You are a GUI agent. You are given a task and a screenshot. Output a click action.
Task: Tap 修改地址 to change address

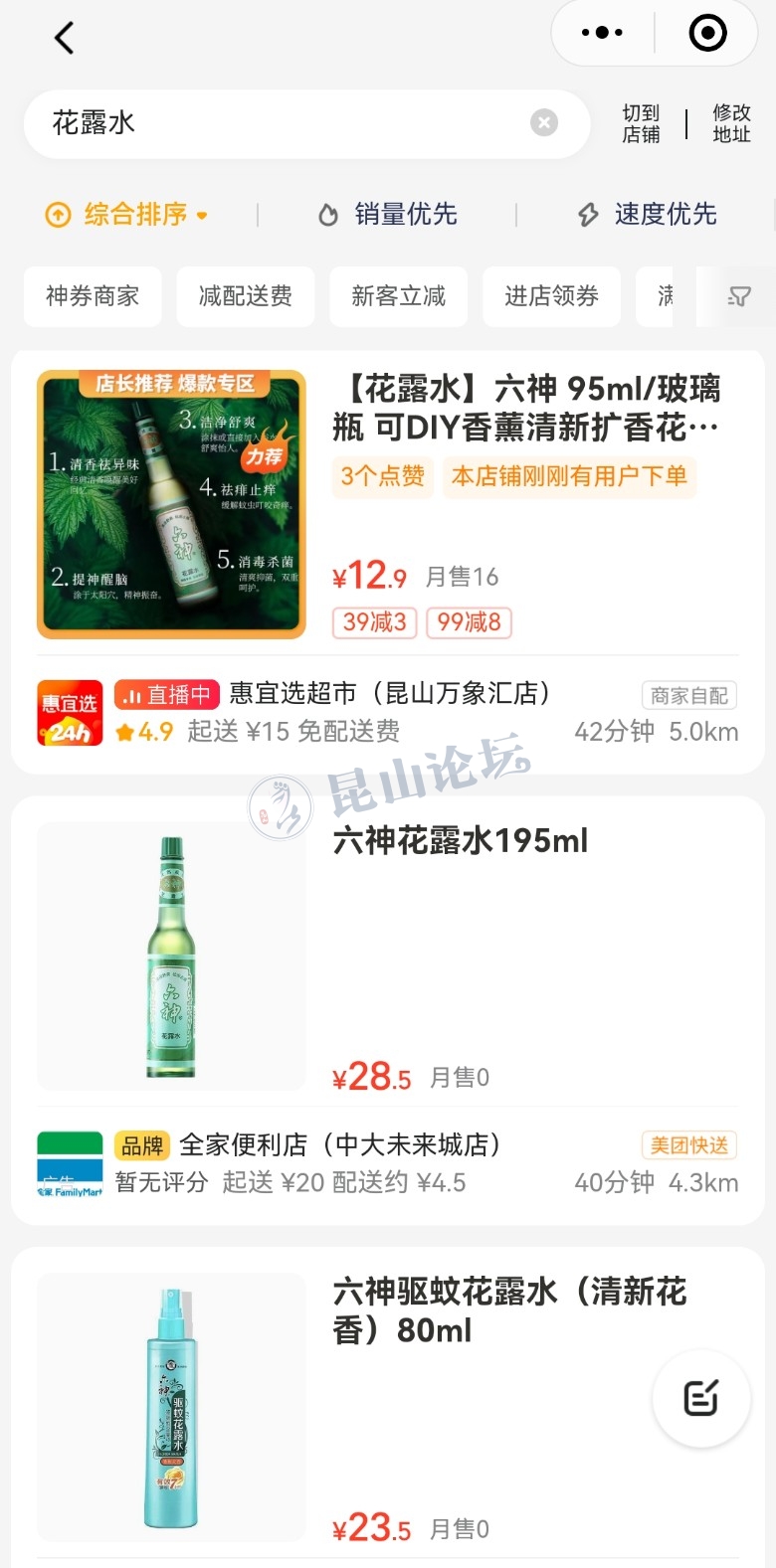tap(731, 123)
